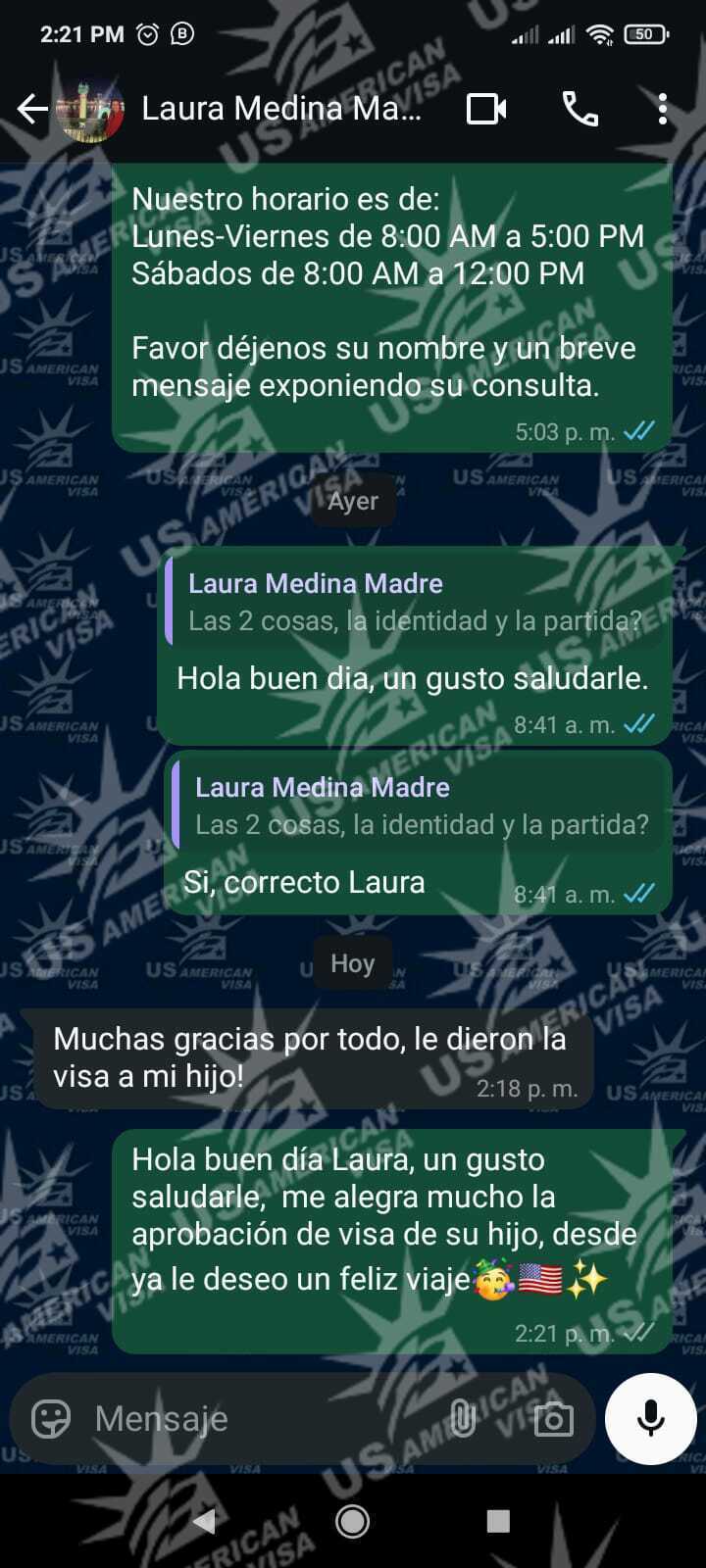Jump to quoted message above "Si, correcto Laura"
Image resolution: width=706 pixels, height=1568 pixels.
(x=420, y=806)
